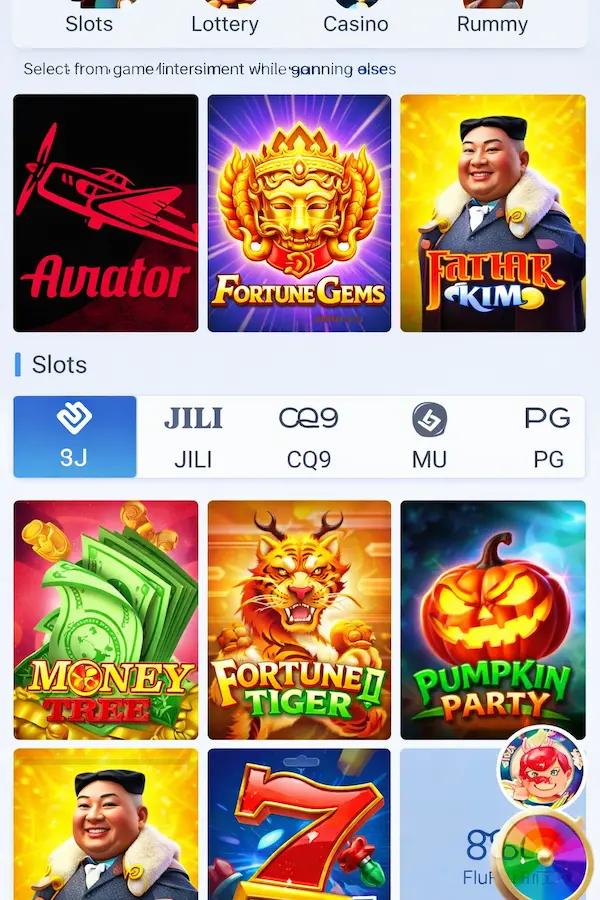The height and width of the screenshot is (900, 600).
Task: Select the MU provider tab
Action: point(429,437)
